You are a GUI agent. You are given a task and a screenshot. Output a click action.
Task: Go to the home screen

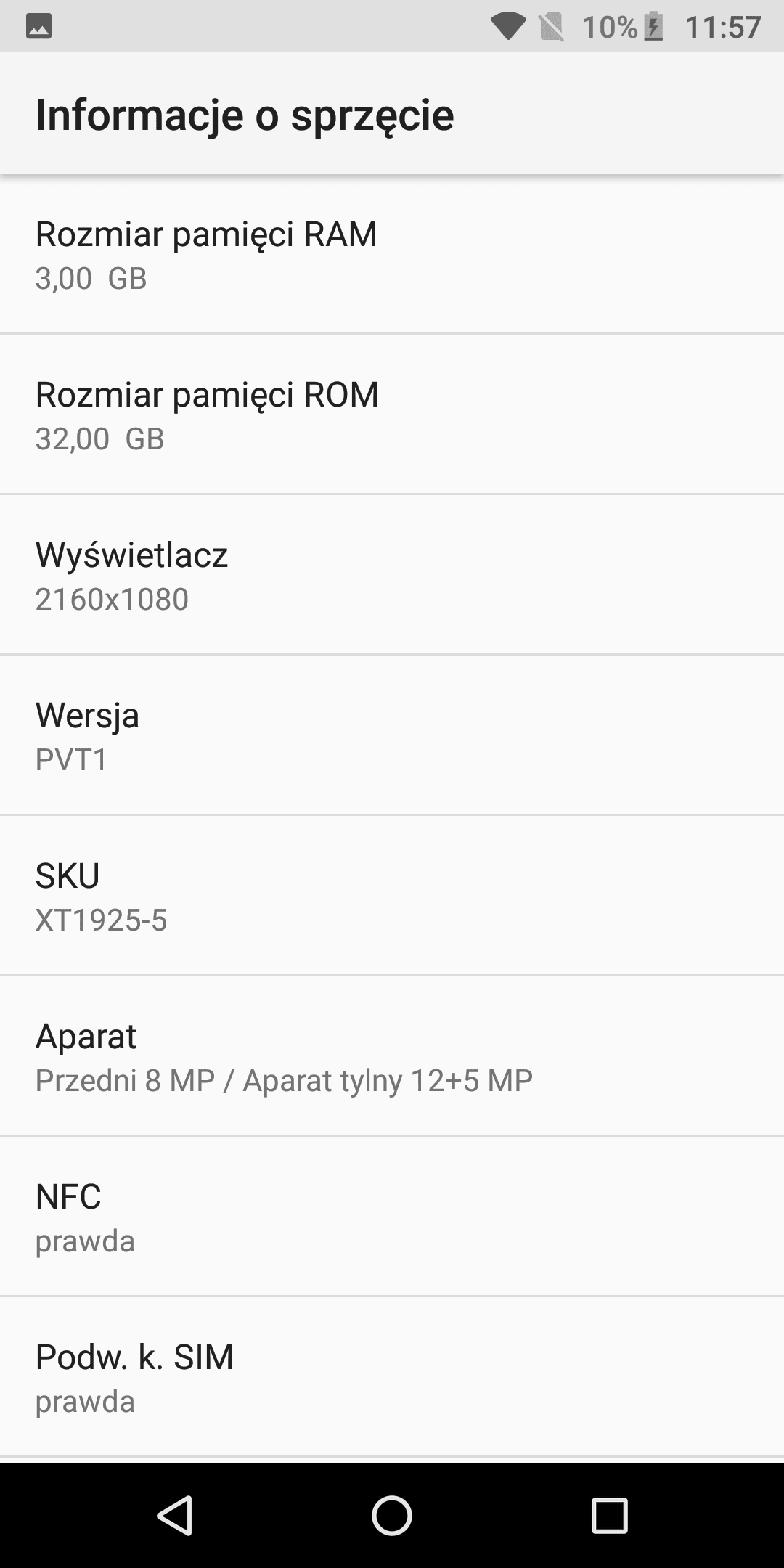(392, 1515)
